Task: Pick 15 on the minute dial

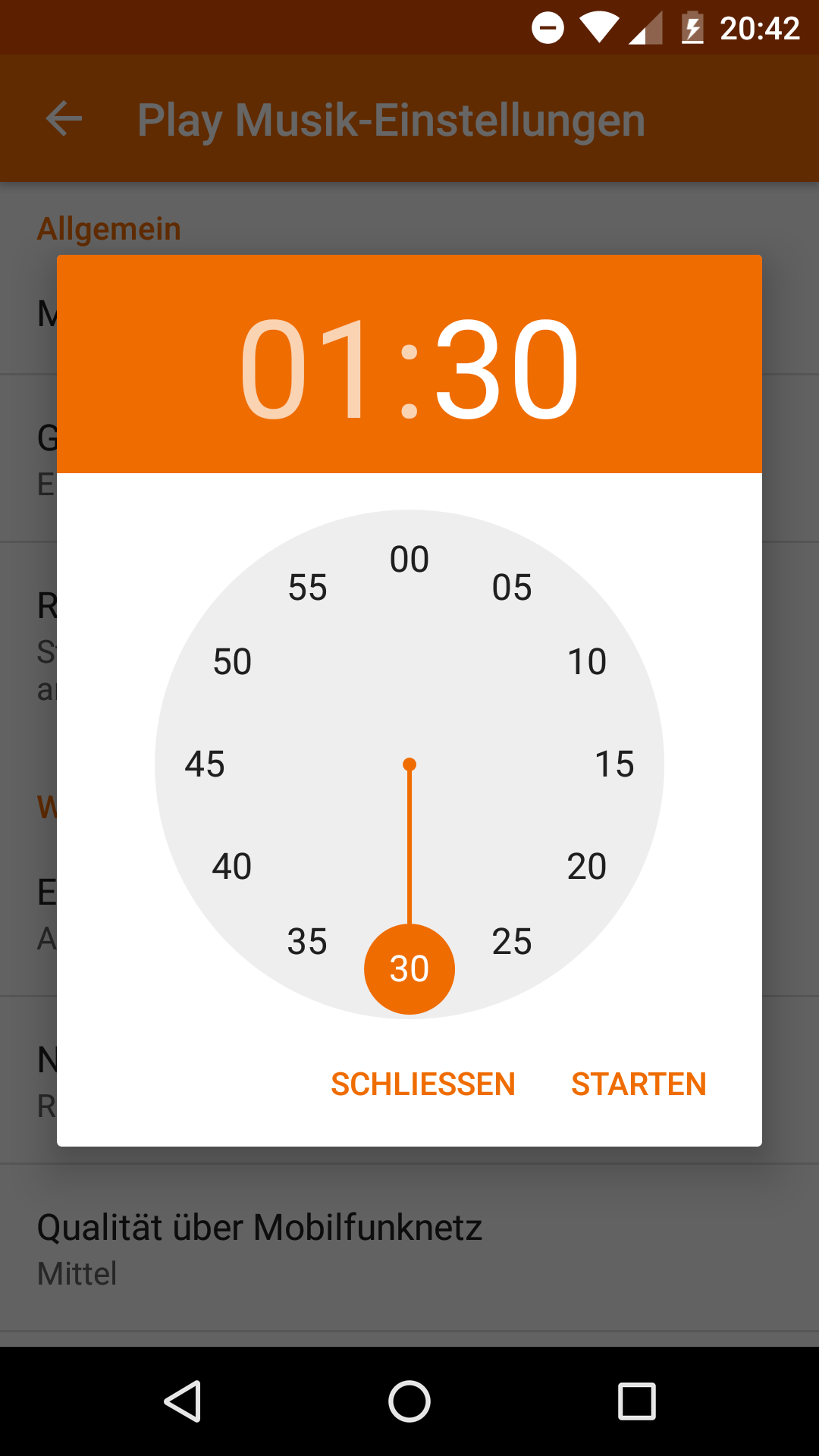Action: coord(614,764)
